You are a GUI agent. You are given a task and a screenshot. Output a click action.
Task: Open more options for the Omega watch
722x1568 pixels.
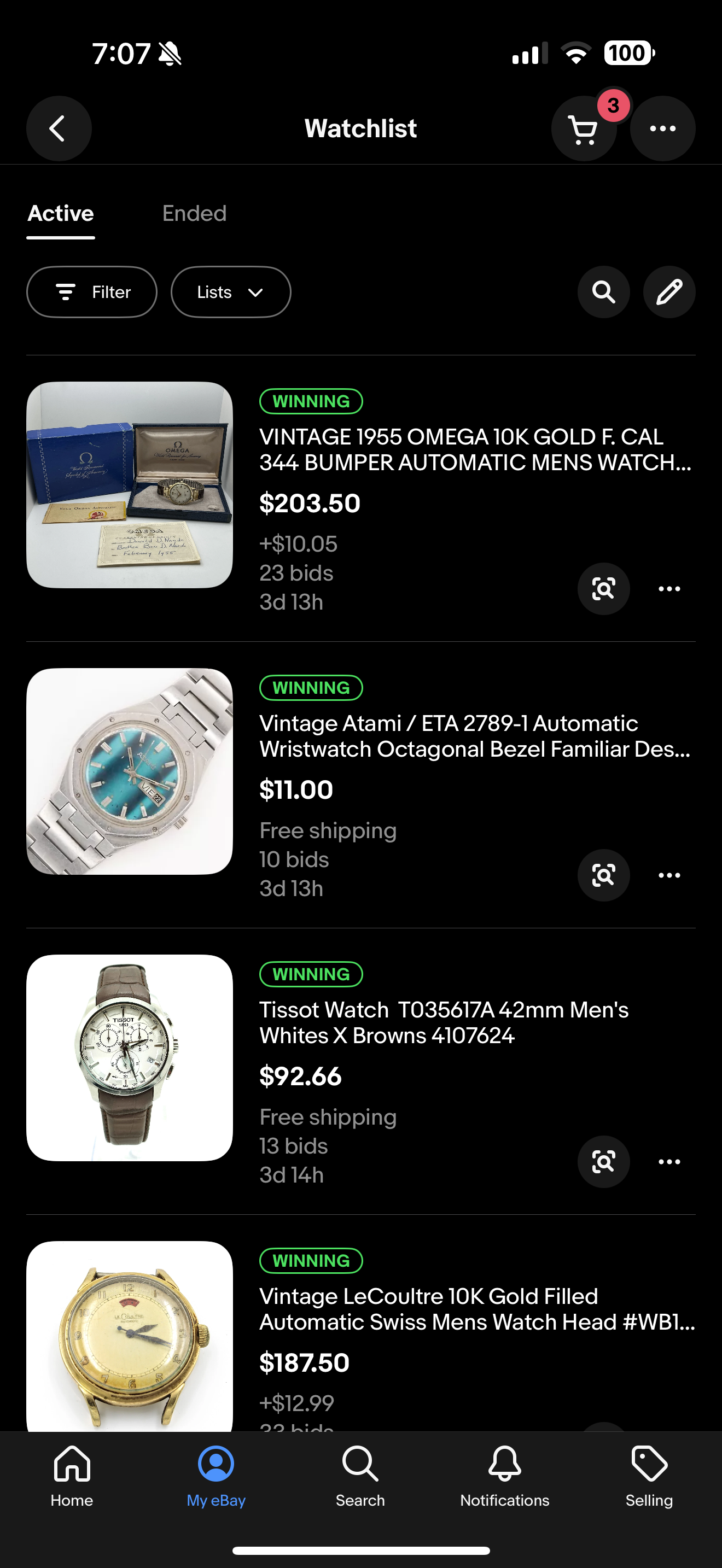point(669,589)
